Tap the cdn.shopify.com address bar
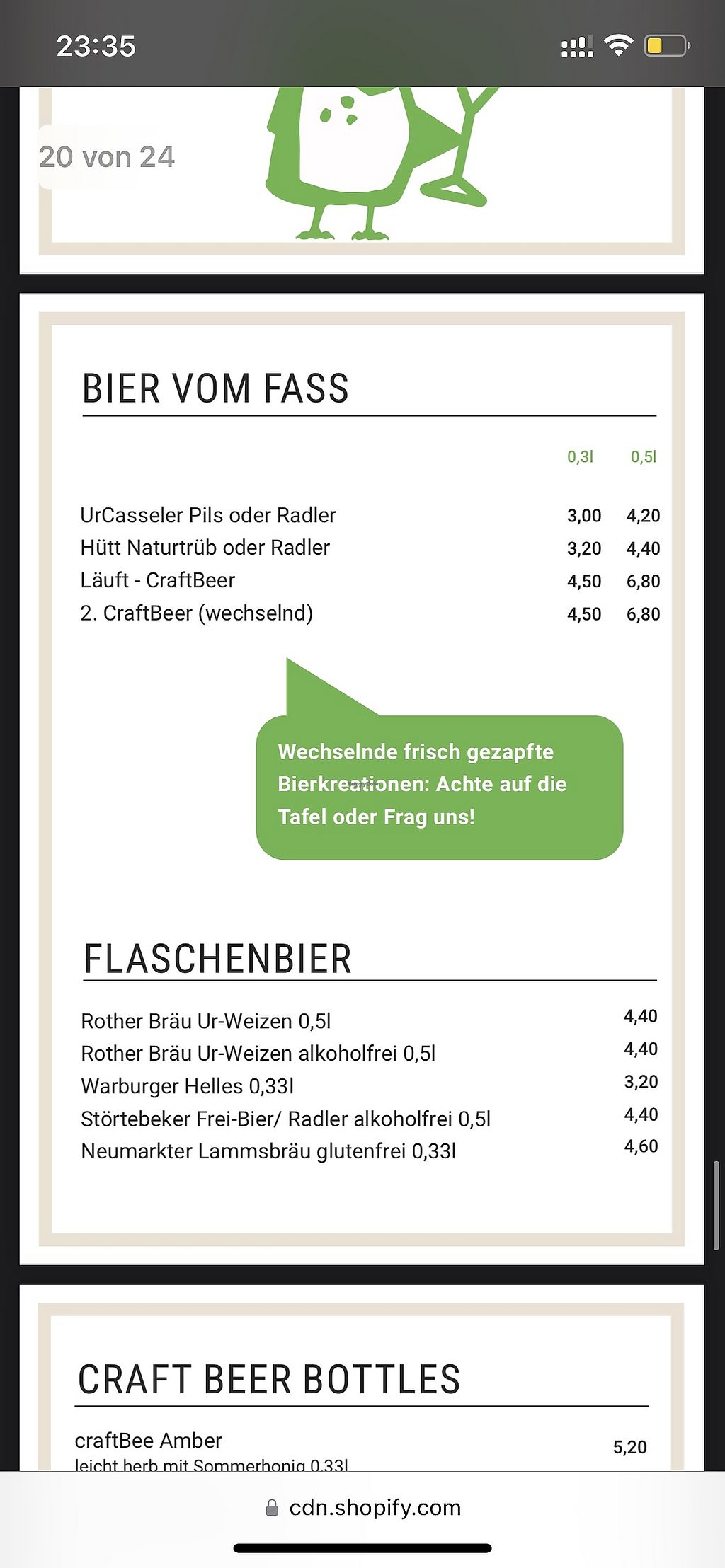Viewport: 725px width, 1568px height. 362,1507
